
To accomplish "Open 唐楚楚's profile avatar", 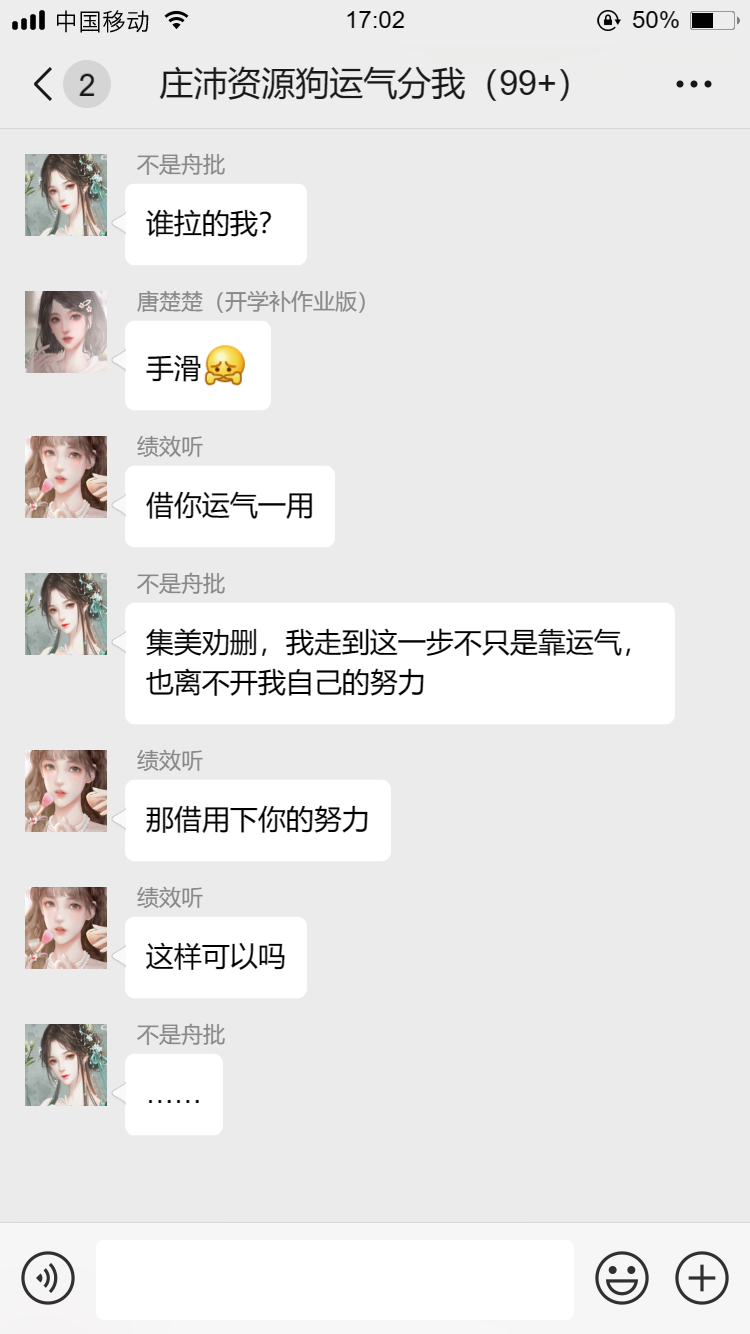I will point(66,332).
